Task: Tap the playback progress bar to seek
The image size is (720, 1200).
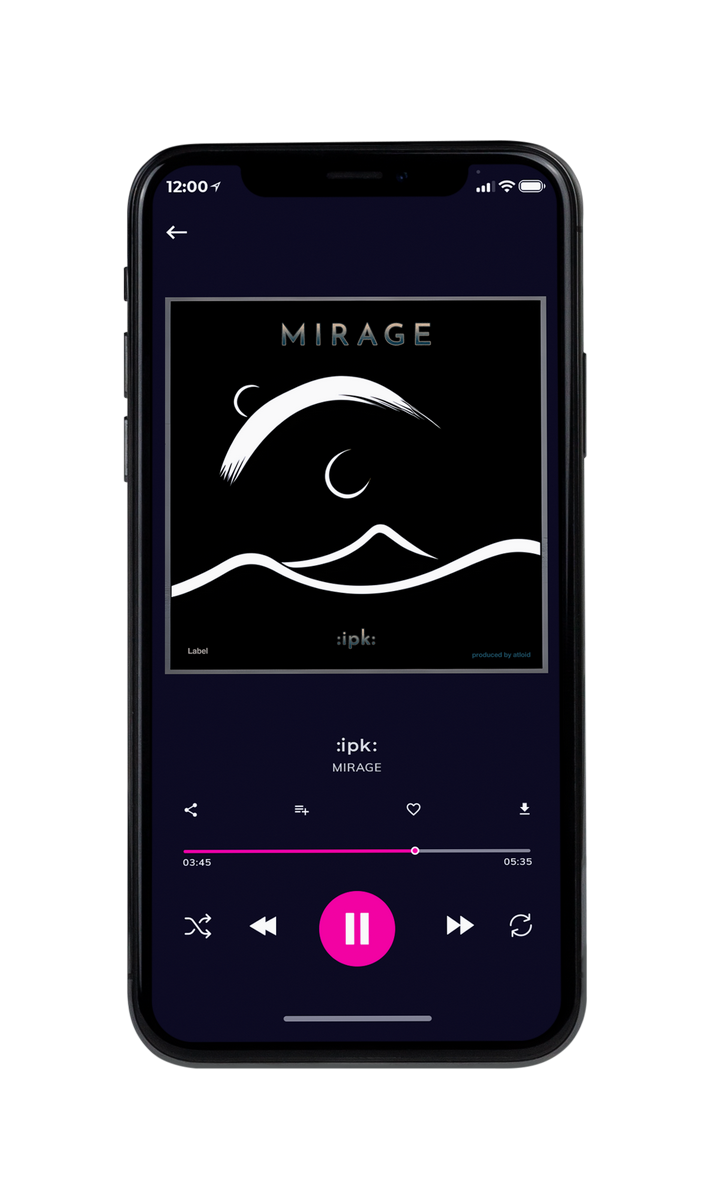Action: (x=357, y=851)
